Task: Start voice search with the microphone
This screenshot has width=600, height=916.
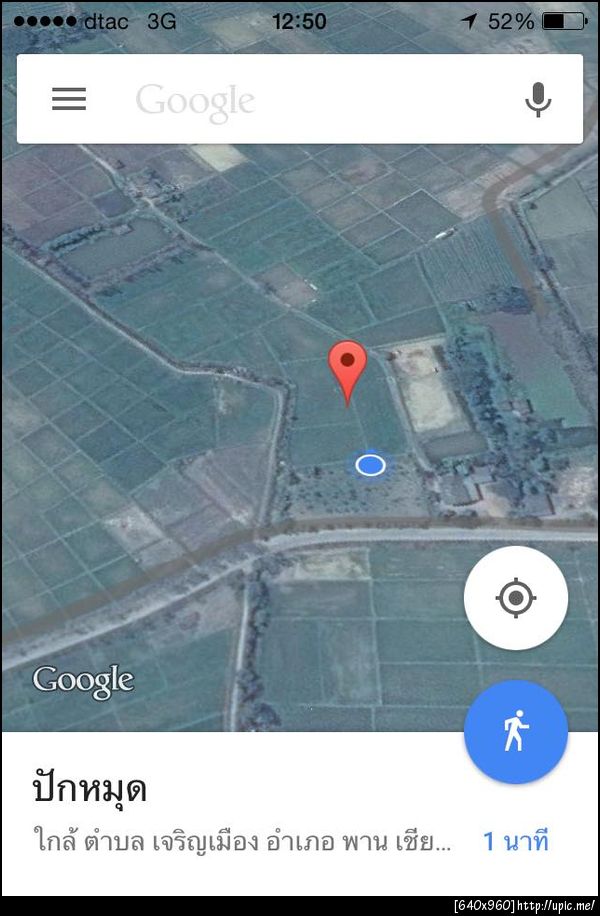Action: tap(538, 99)
